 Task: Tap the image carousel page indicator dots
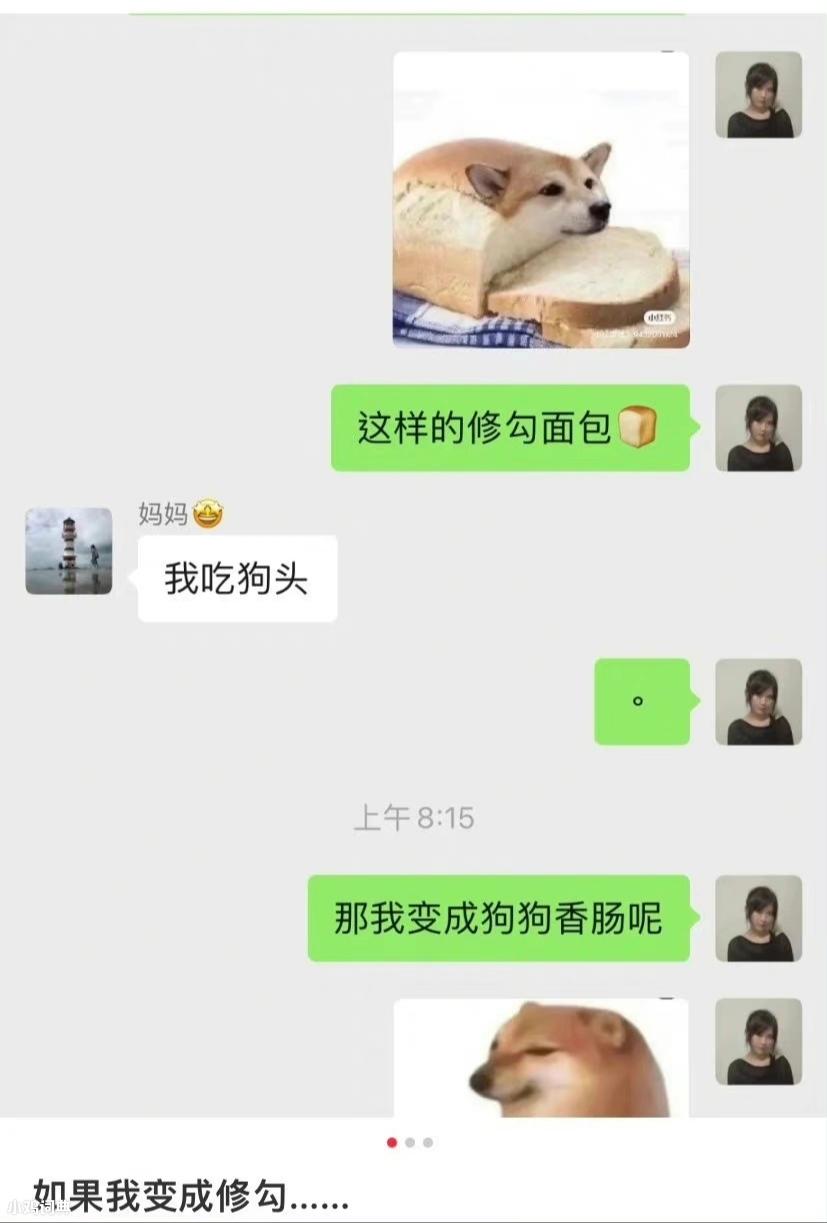410,1142
